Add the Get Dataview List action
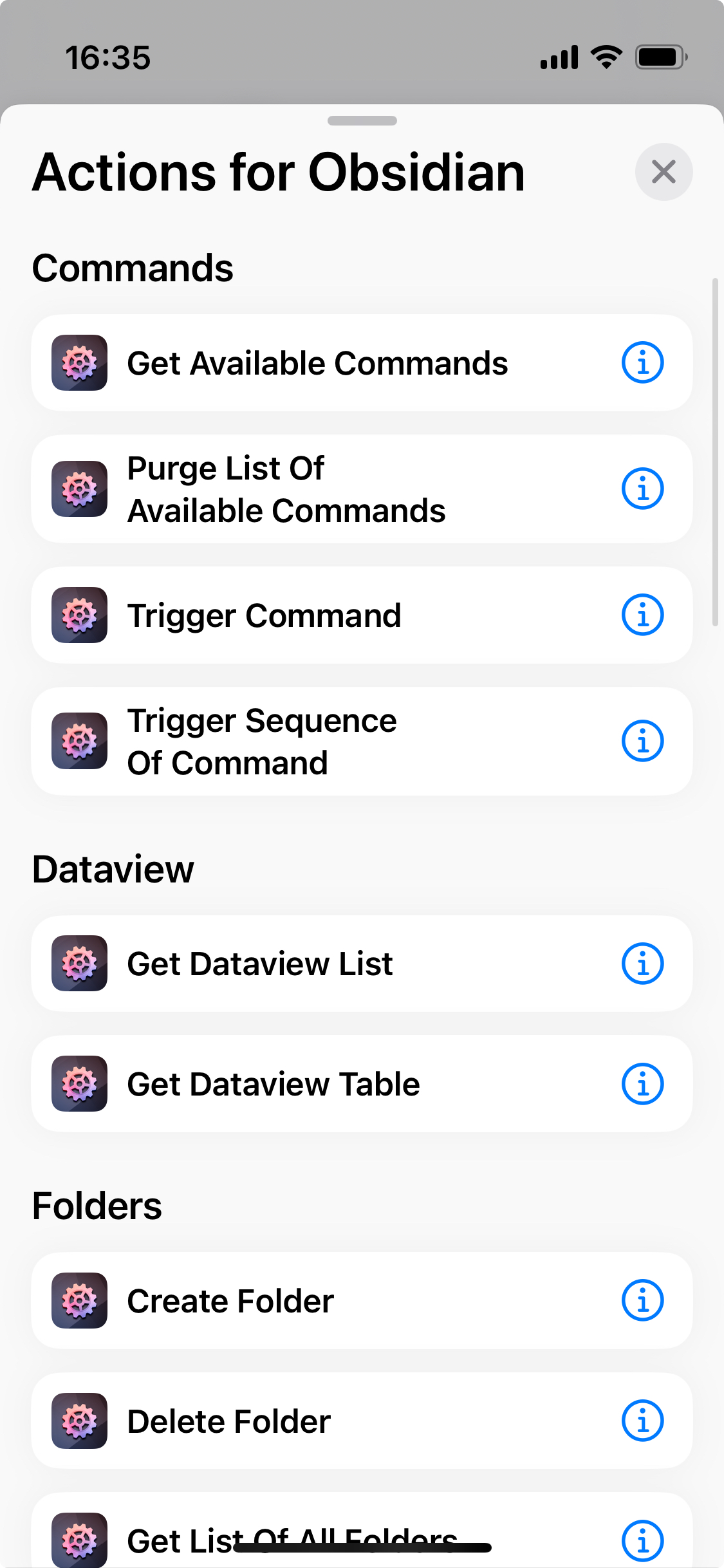724x1568 pixels. [260, 964]
